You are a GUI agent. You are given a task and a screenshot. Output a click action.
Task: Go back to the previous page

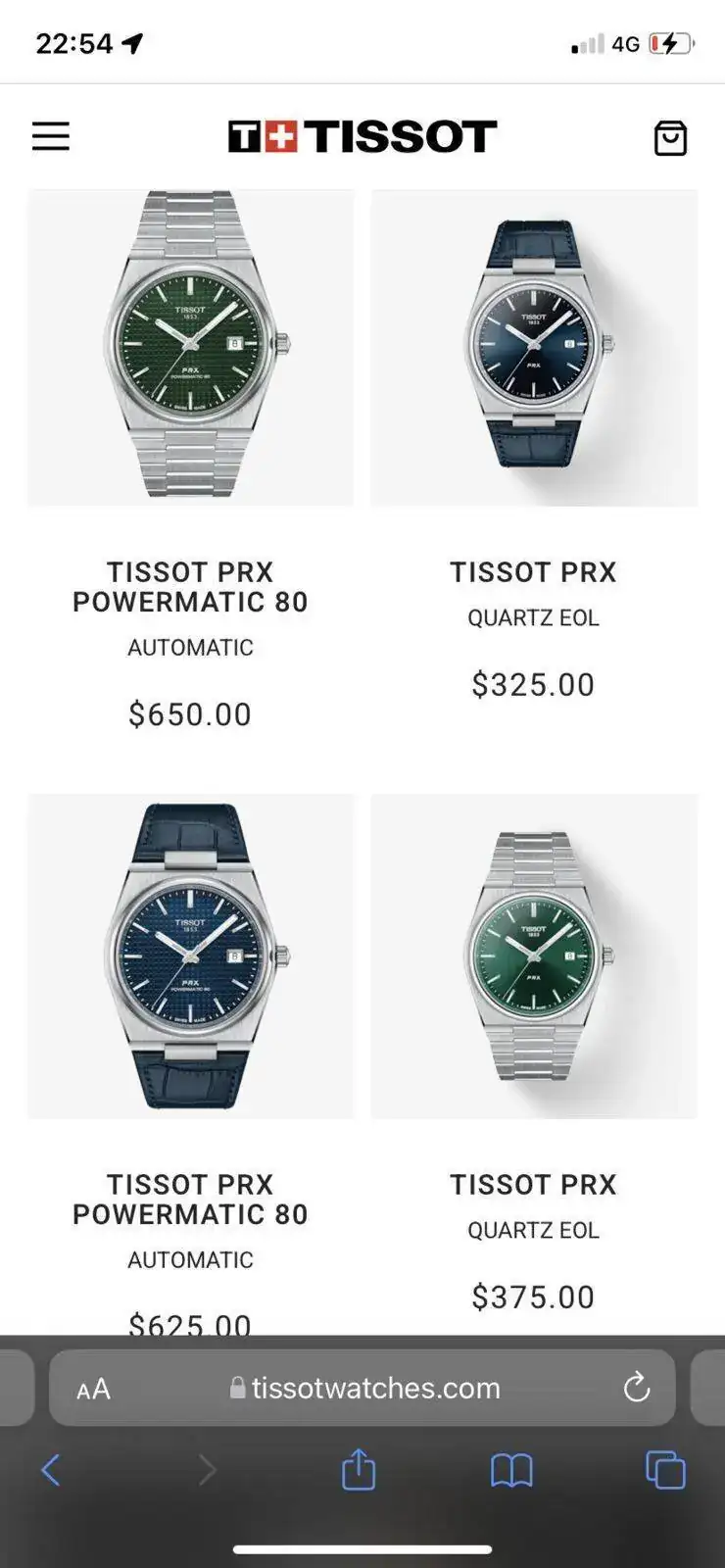[x=51, y=1470]
